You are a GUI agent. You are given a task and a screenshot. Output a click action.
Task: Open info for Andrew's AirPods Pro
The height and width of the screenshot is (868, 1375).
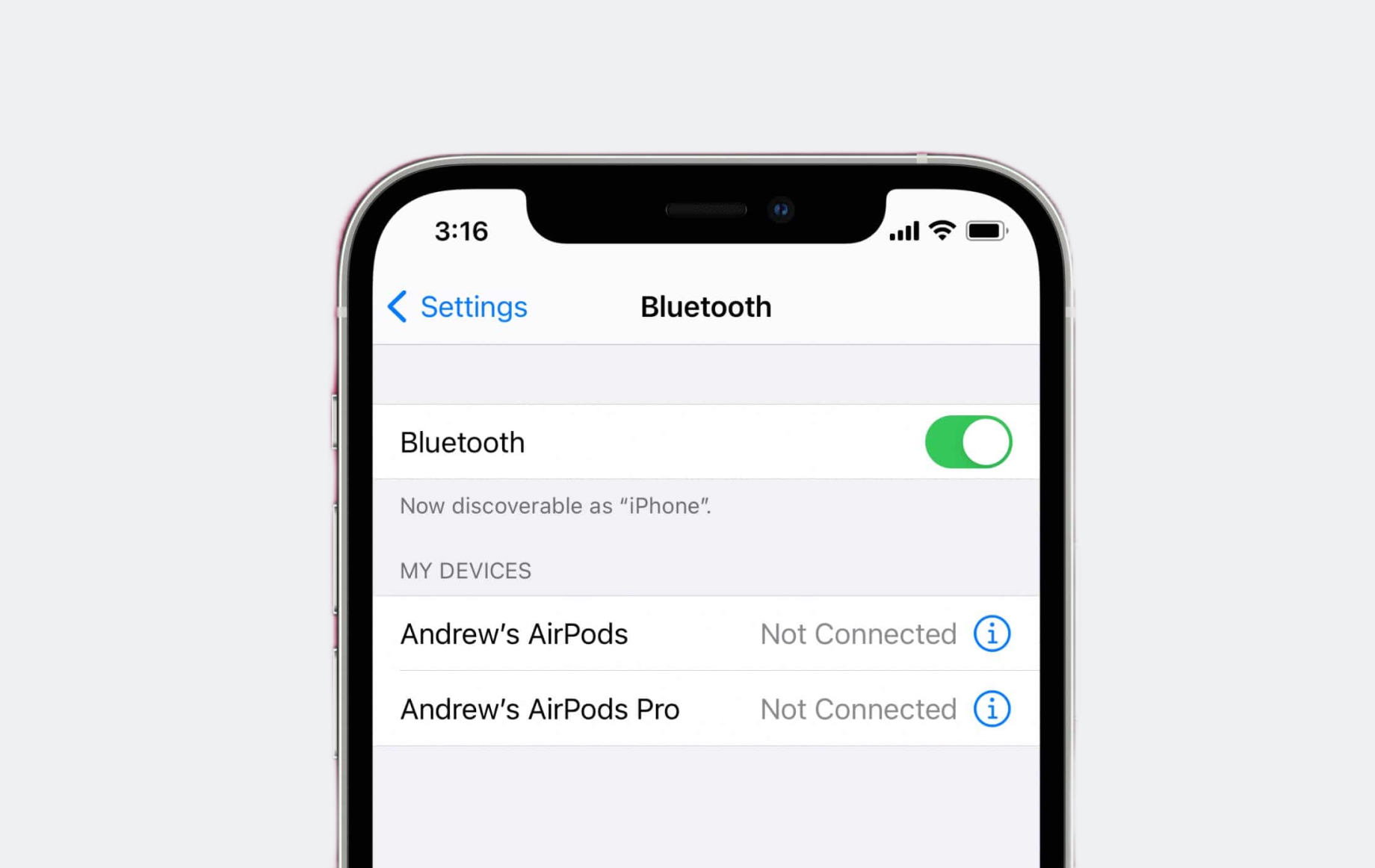pyautogui.click(x=992, y=709)
